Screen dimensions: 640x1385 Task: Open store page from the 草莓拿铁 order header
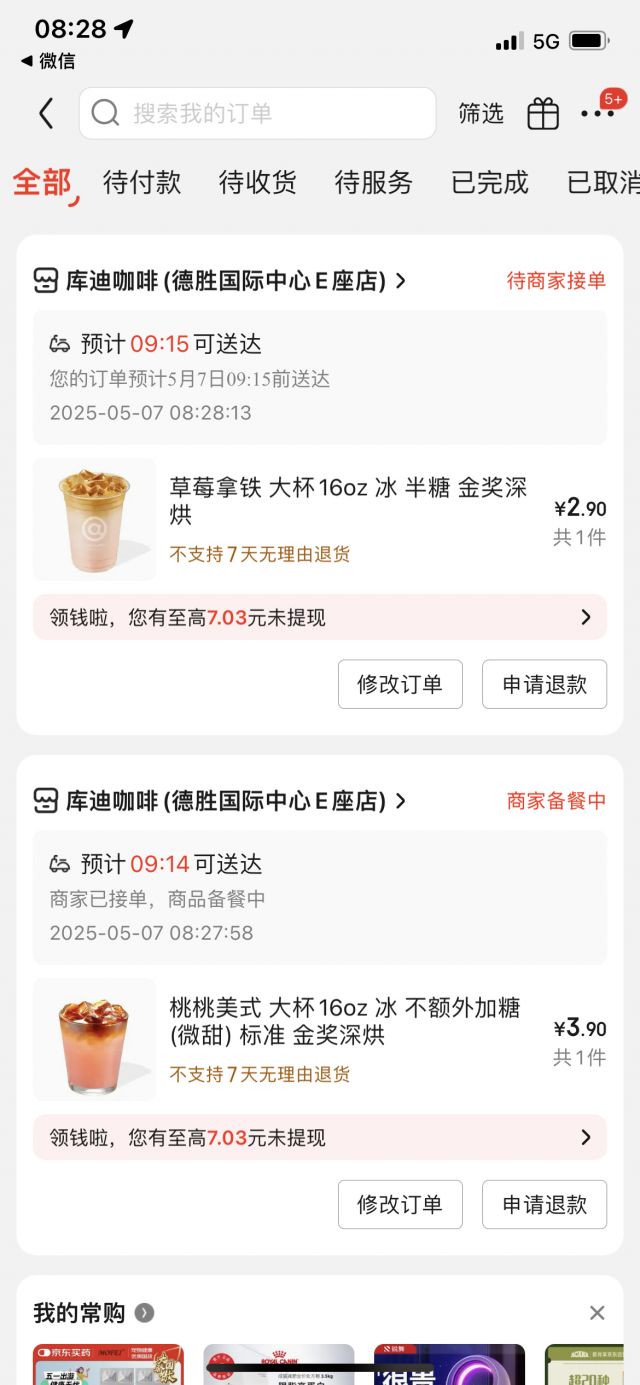(x=220, y=281)
